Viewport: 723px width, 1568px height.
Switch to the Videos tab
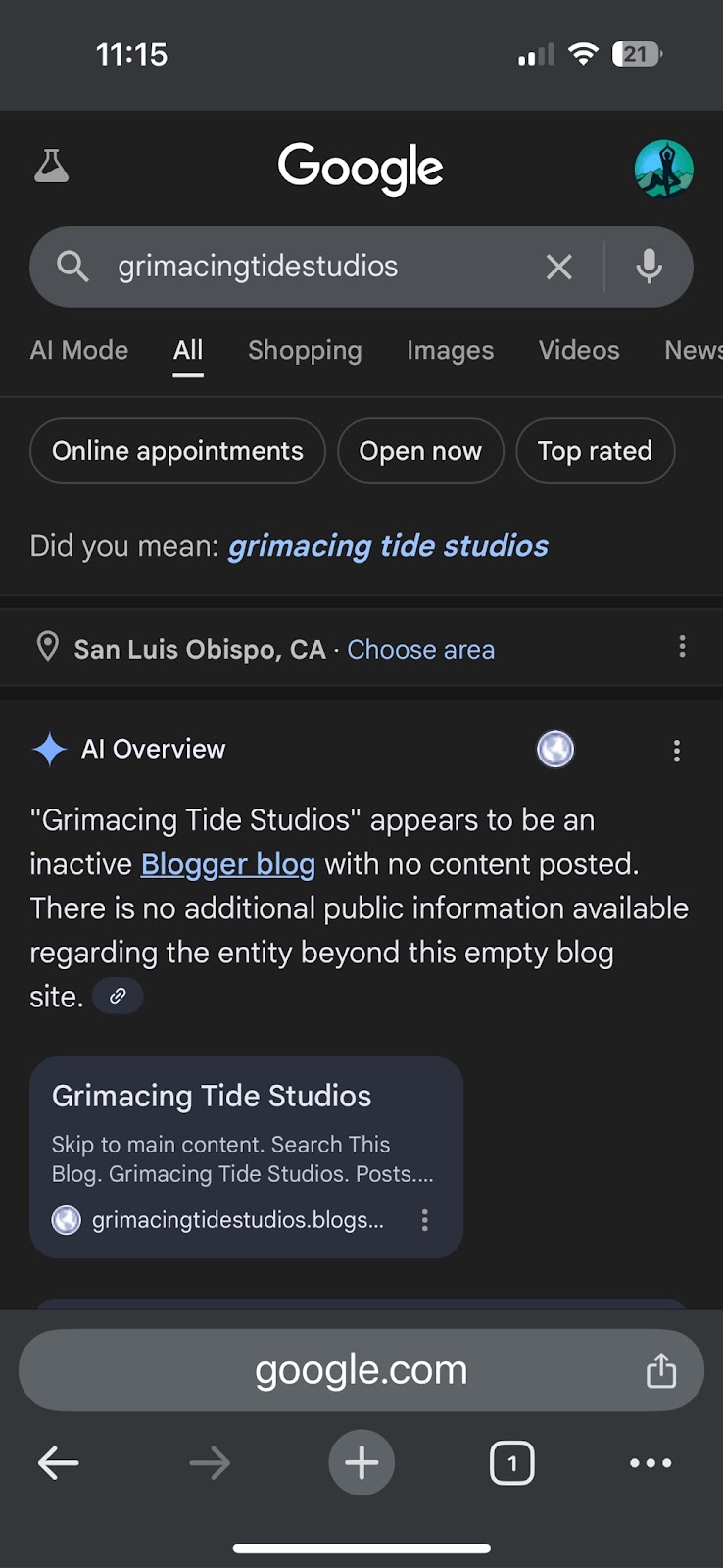tap(579, 351)
